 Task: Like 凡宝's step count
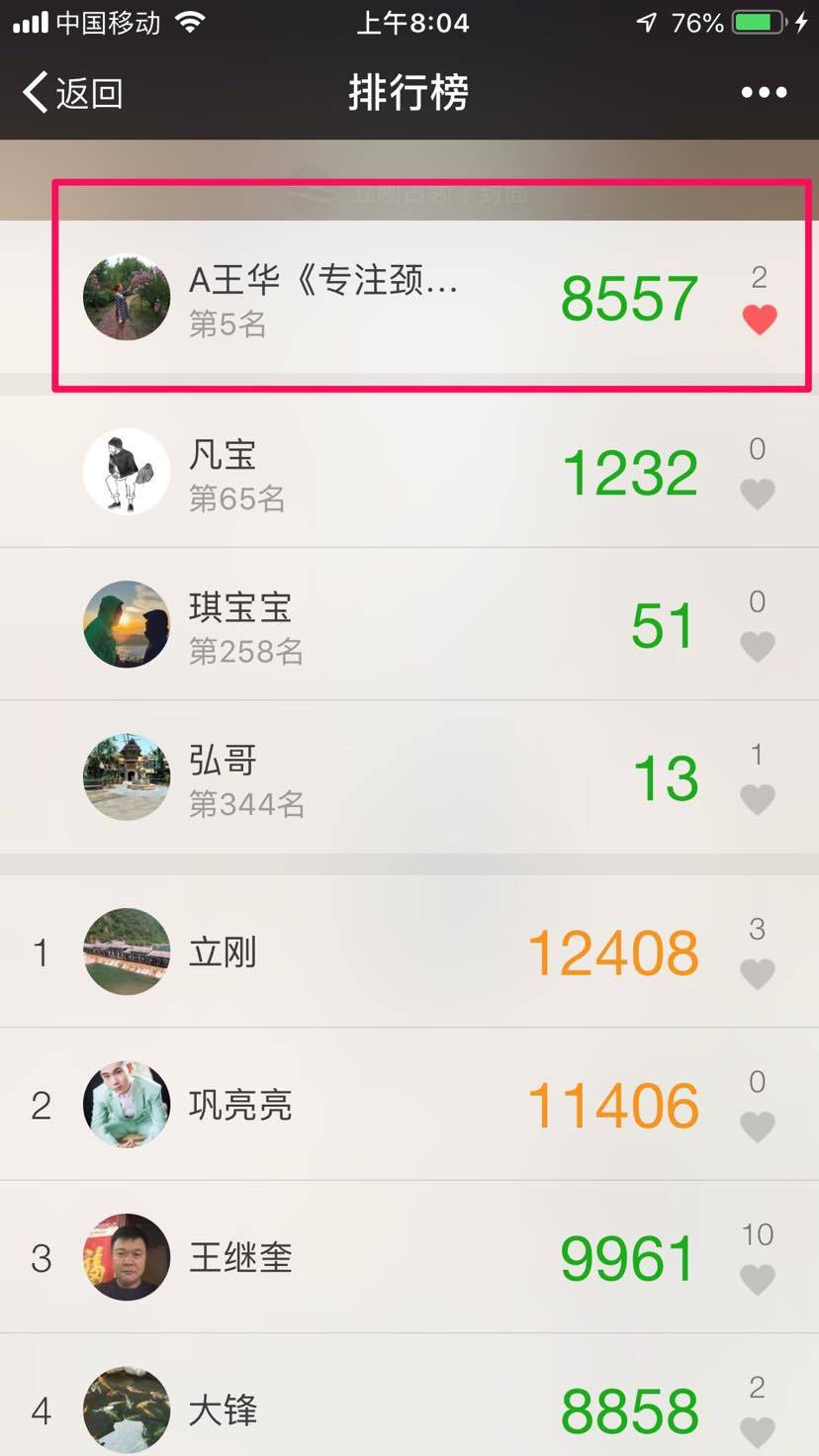tap(757, 493)
